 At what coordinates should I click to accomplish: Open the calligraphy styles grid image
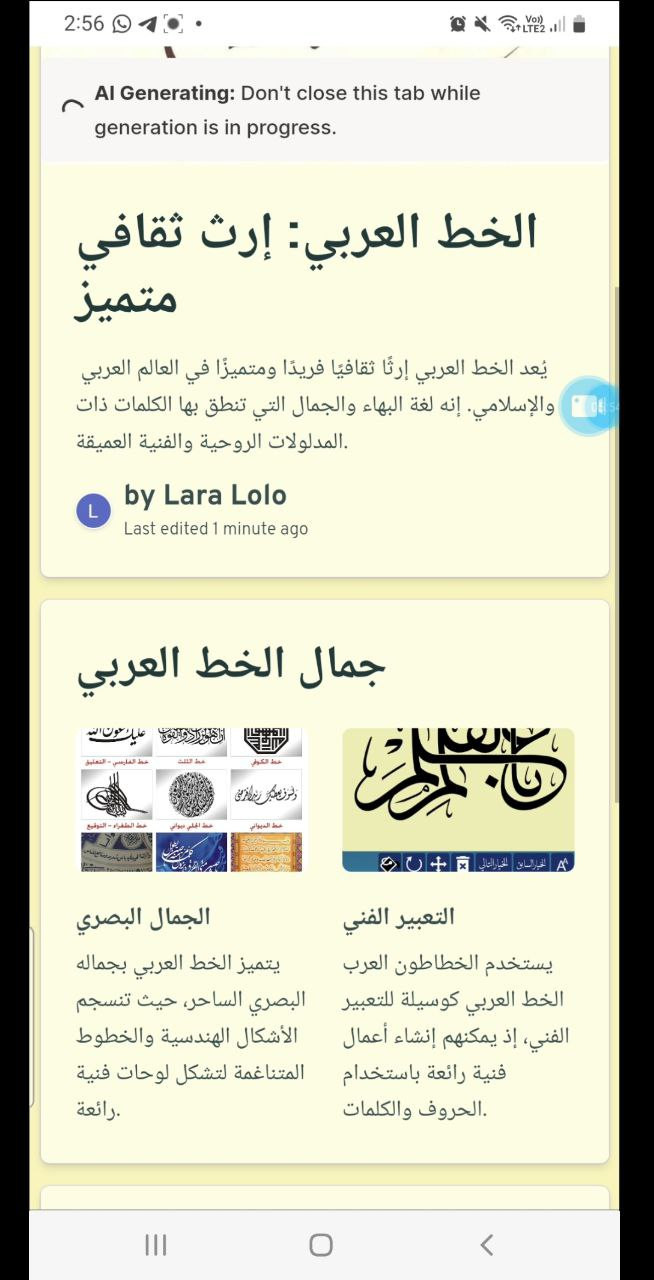tap(192, 800)
